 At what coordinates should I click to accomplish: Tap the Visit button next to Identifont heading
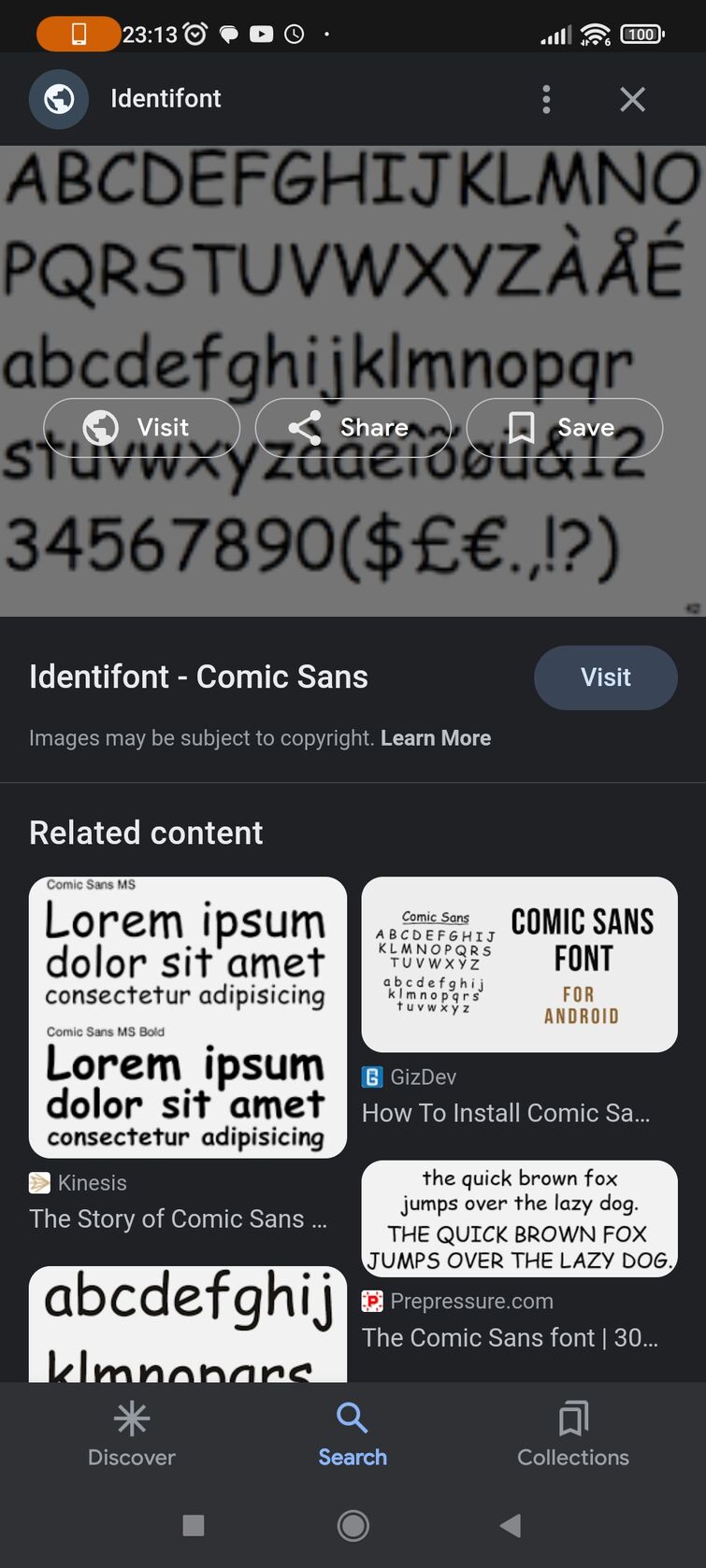click(x=605, y=677)
